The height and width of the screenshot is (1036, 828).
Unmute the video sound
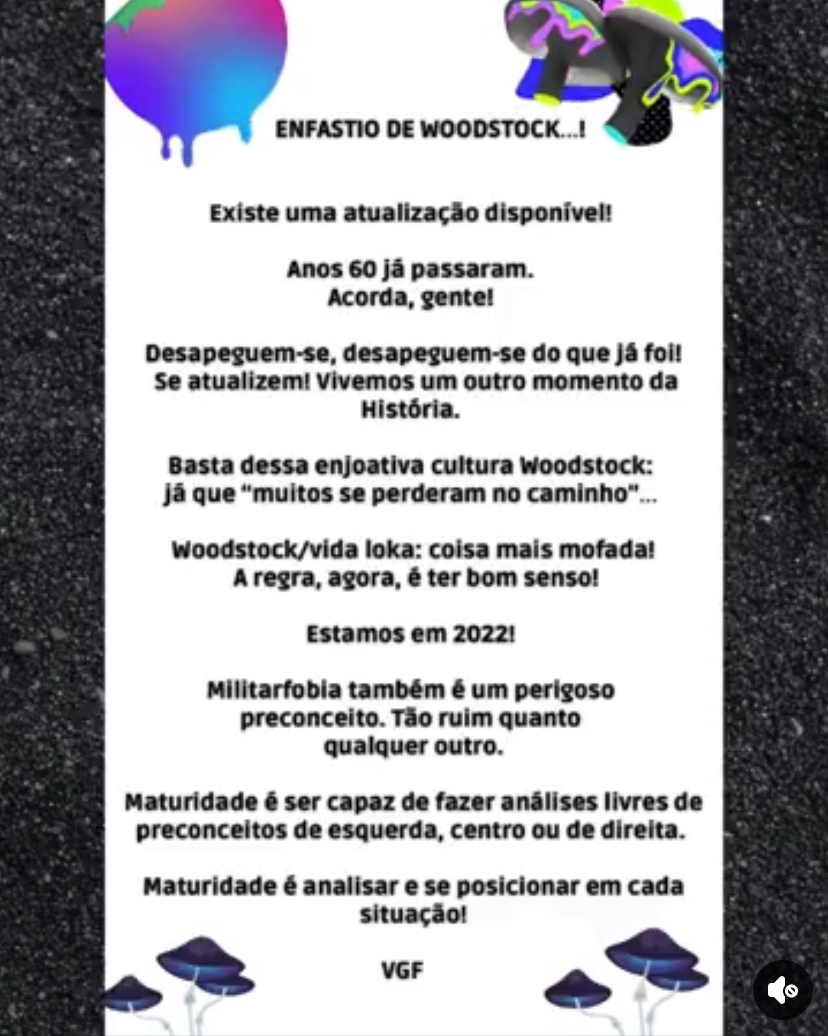click(782, 990)
